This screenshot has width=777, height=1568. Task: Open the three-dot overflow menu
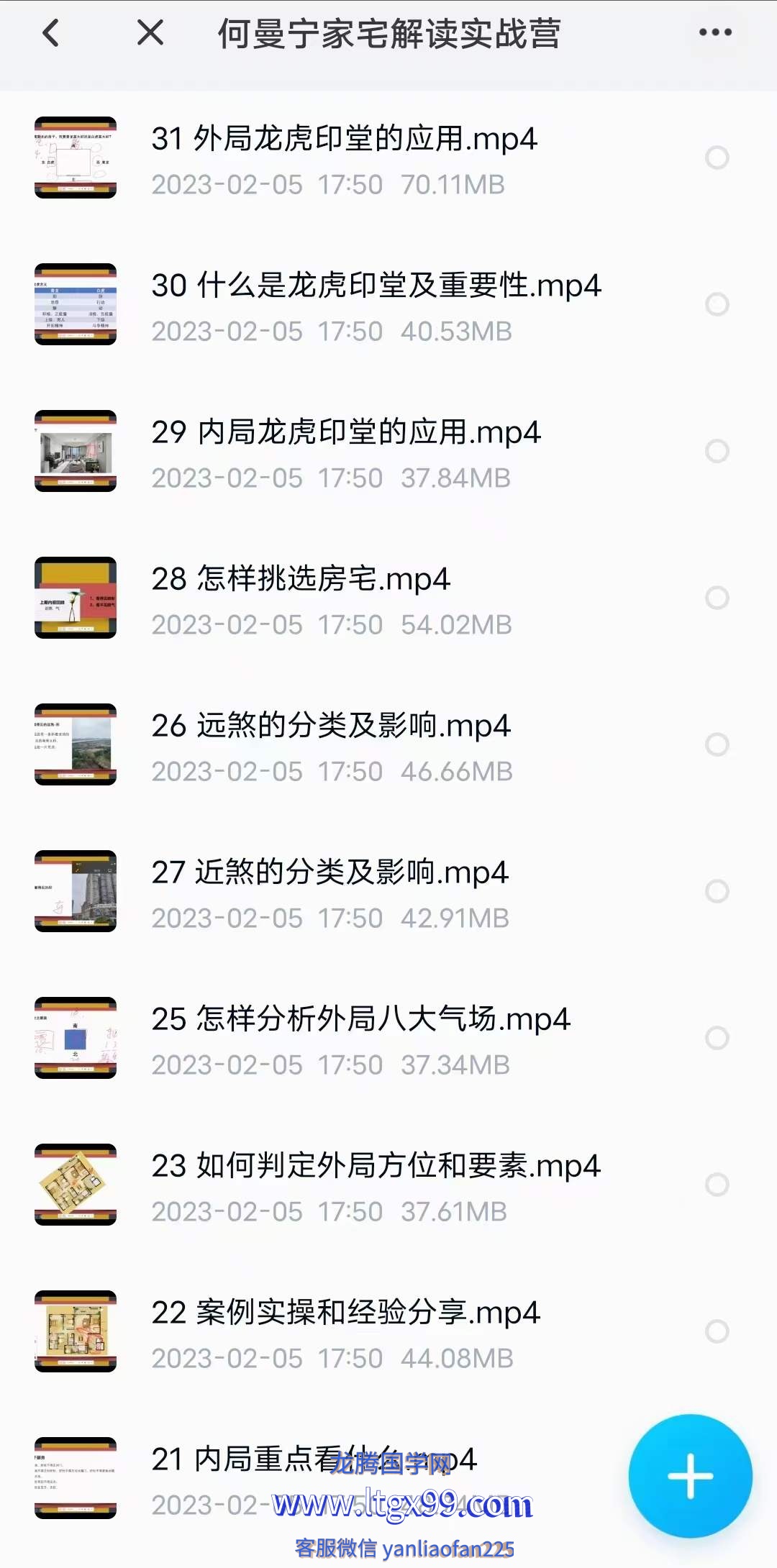pos(715,33)
